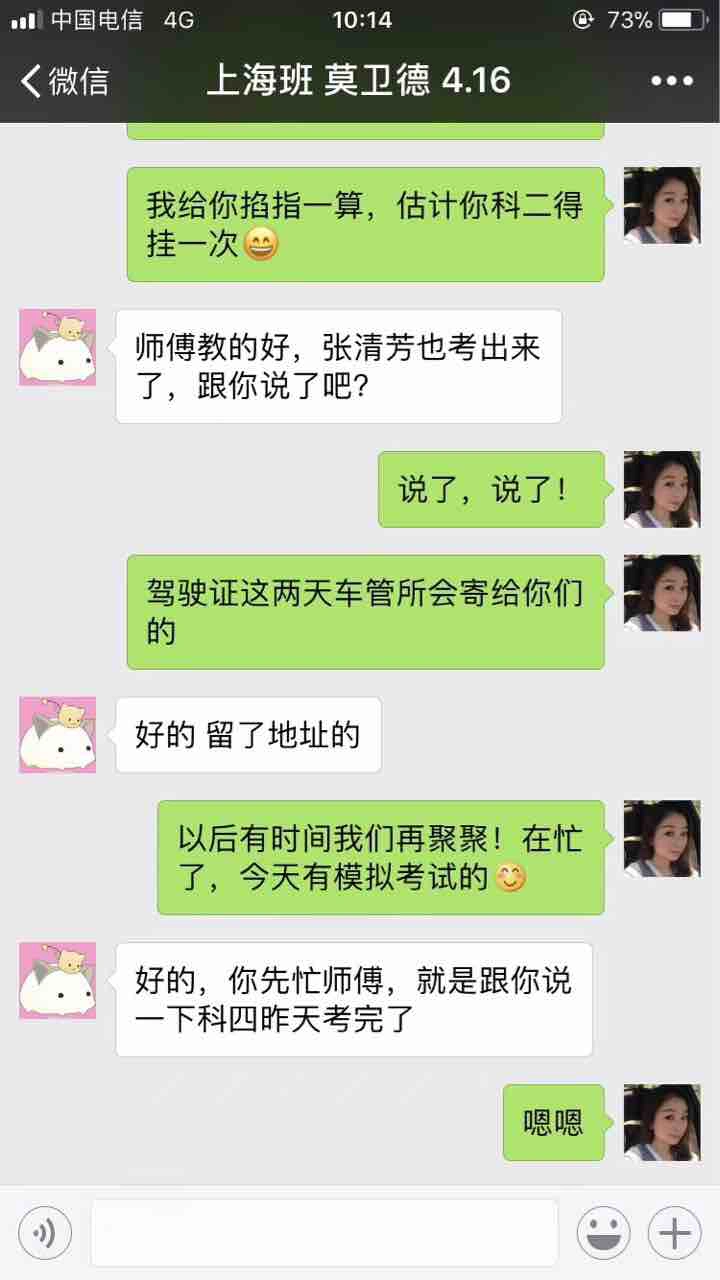Tap my avatar beside 说了，说了！
The image size is (720, 1280).
click(x=661, y=489)
